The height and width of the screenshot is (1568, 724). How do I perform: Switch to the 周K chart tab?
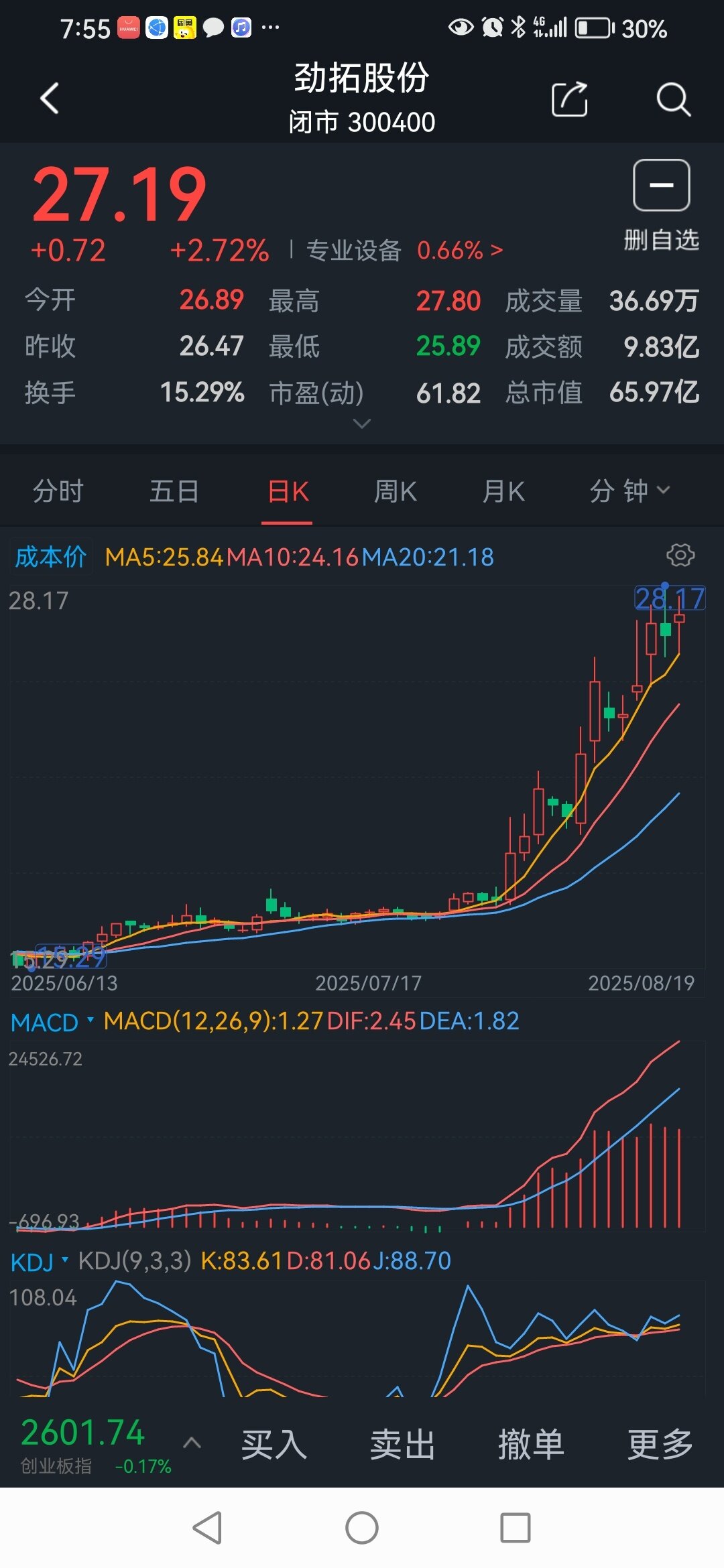click(396, 491)
